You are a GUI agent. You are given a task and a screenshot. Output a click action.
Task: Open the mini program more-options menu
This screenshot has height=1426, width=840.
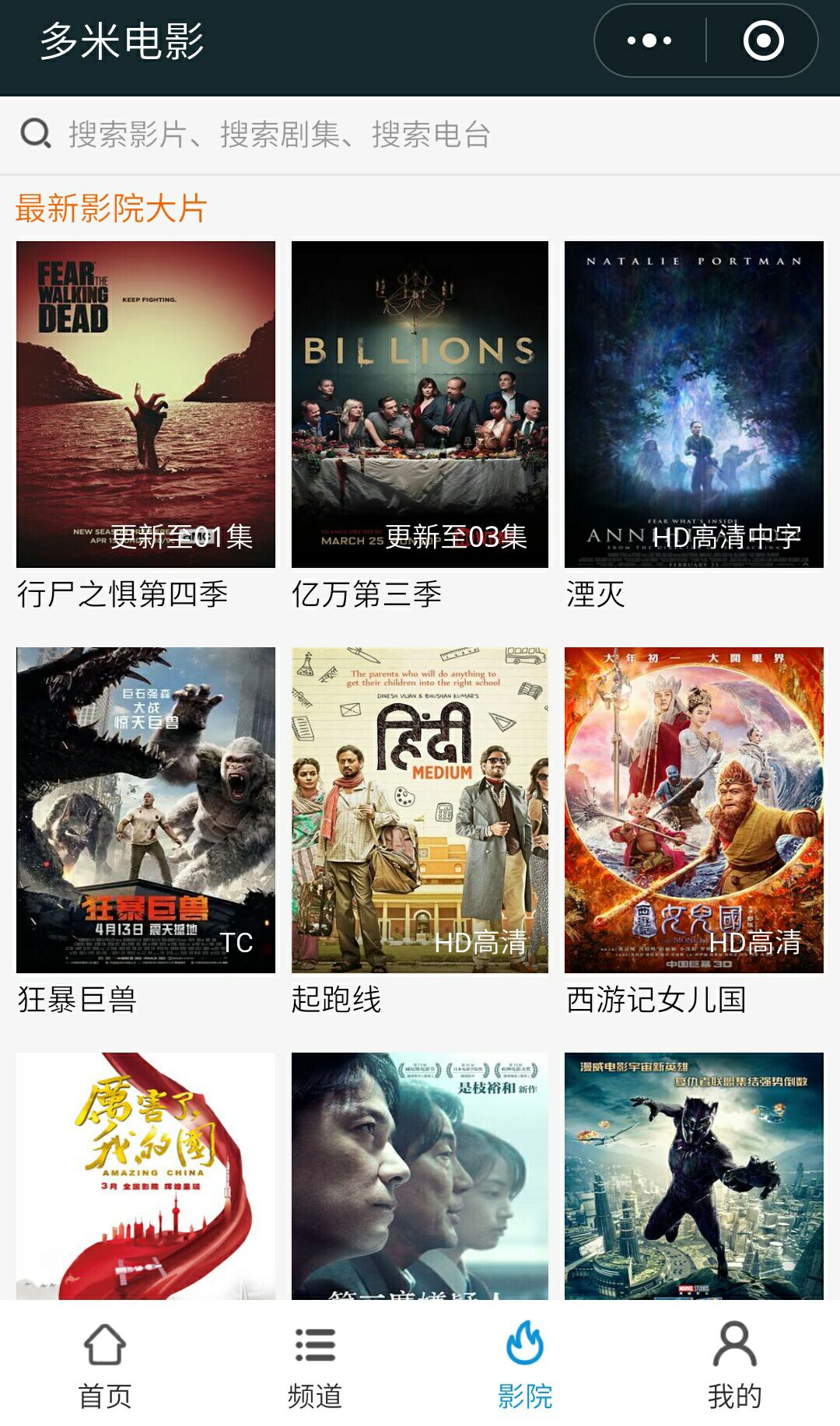click(650, 40)
